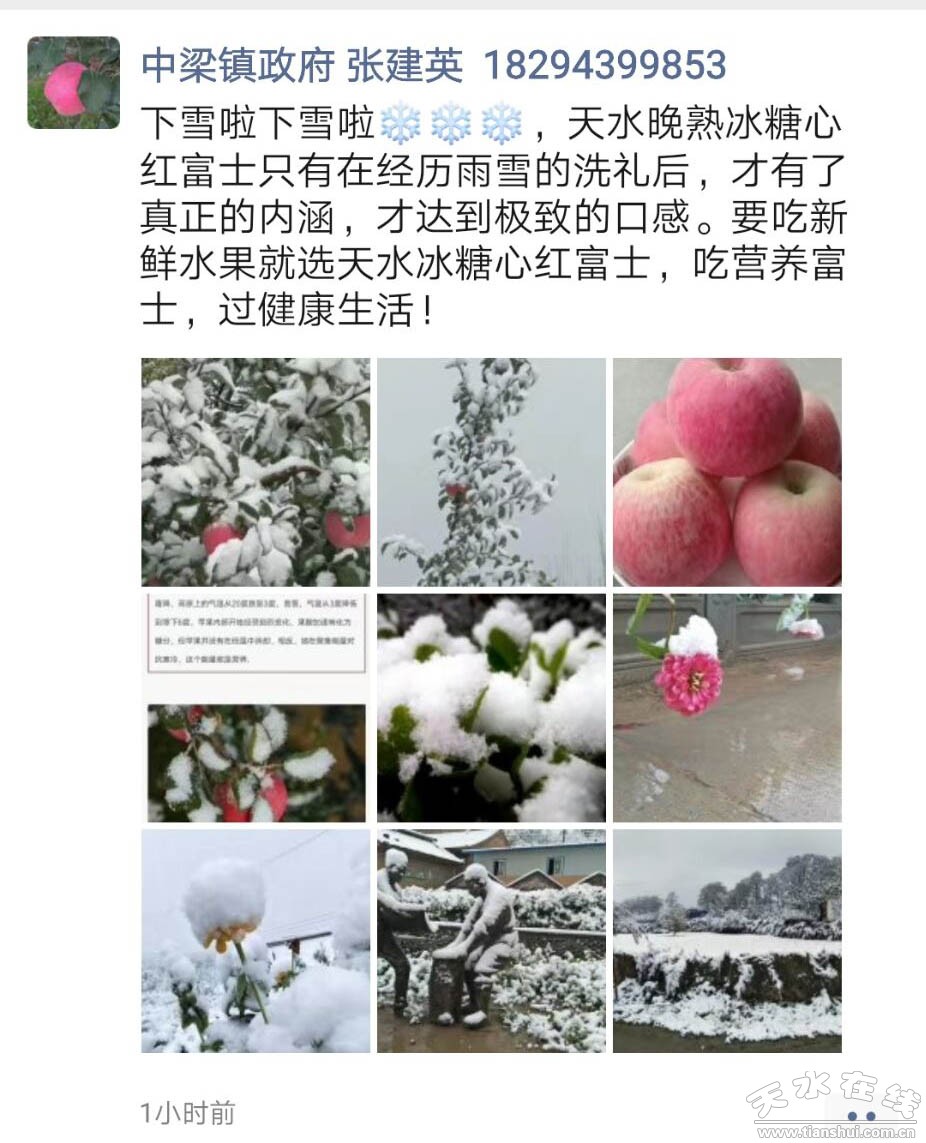Open the thin snow-covered sapling photo
926x1143 pixels.
[491, 472]
